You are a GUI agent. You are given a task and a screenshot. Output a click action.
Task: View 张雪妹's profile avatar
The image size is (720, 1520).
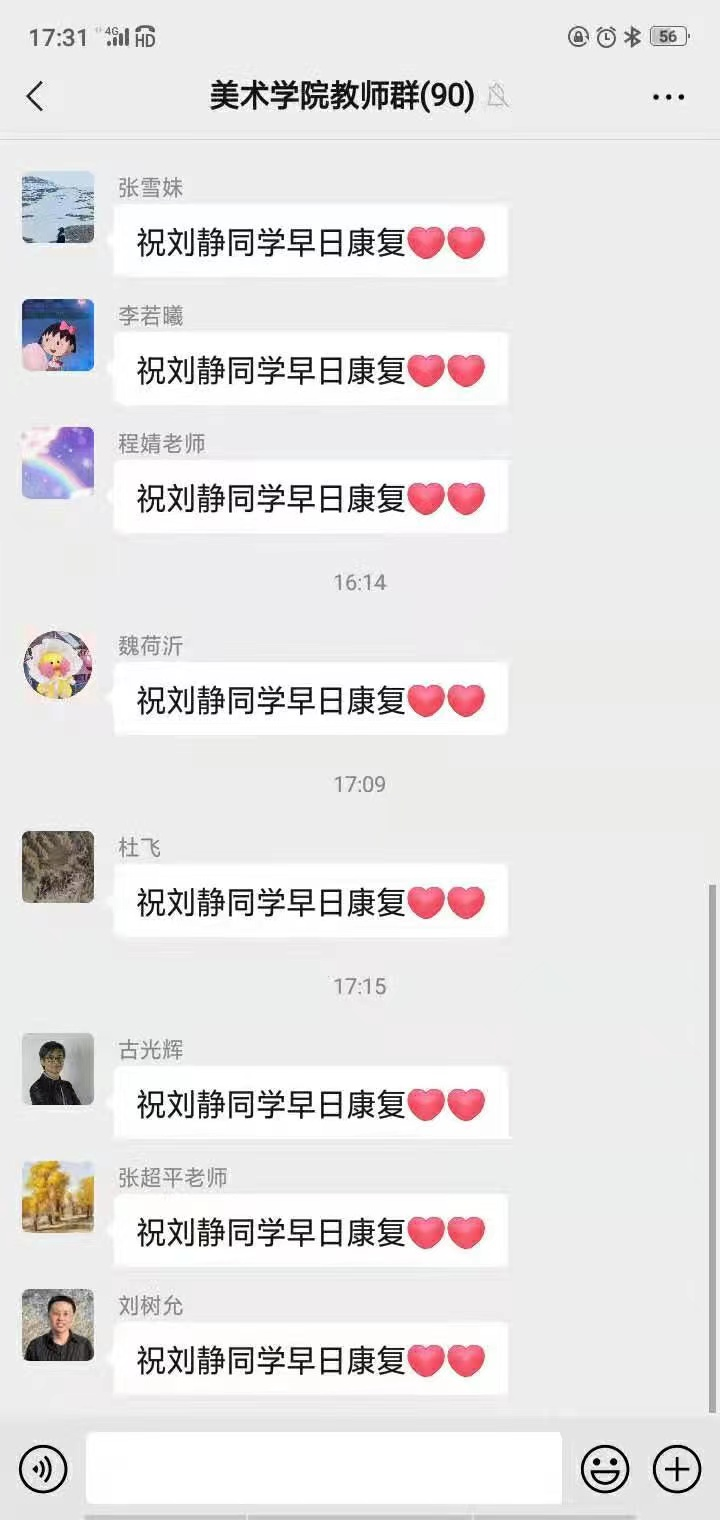pos(58,207)
